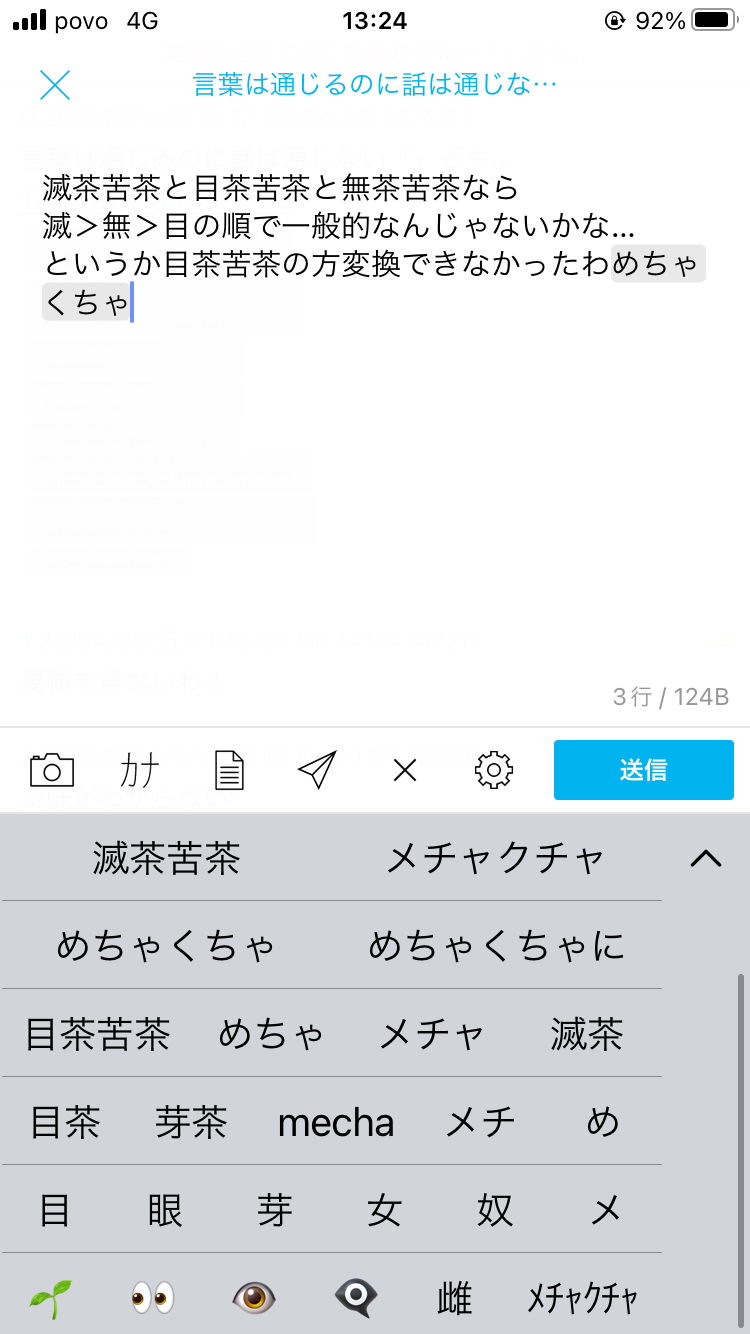The width and height of the screenshot is (750, 1334).
Task: Choose the katakana candidate メチャクチャ
Action: coord(496,858)
